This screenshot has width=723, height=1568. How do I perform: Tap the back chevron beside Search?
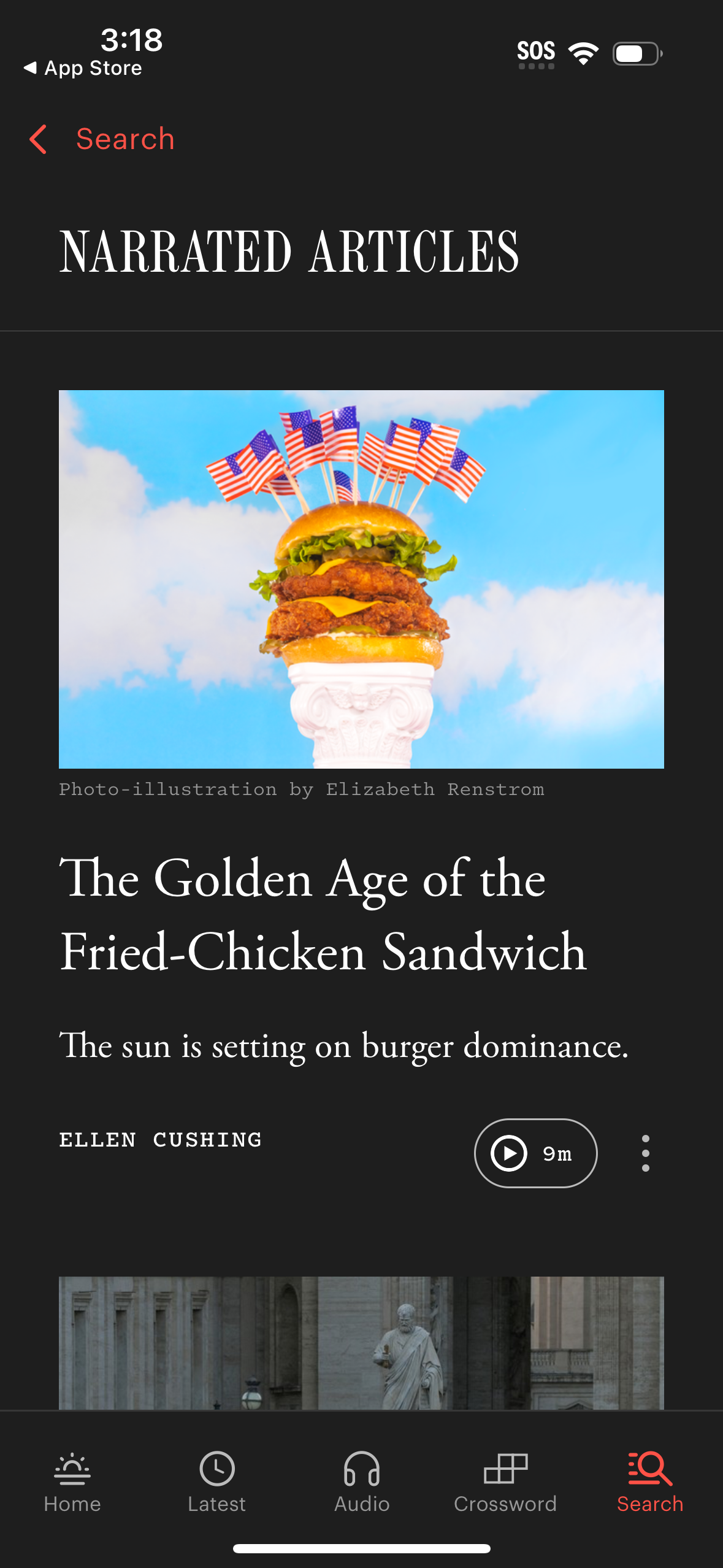38,139
